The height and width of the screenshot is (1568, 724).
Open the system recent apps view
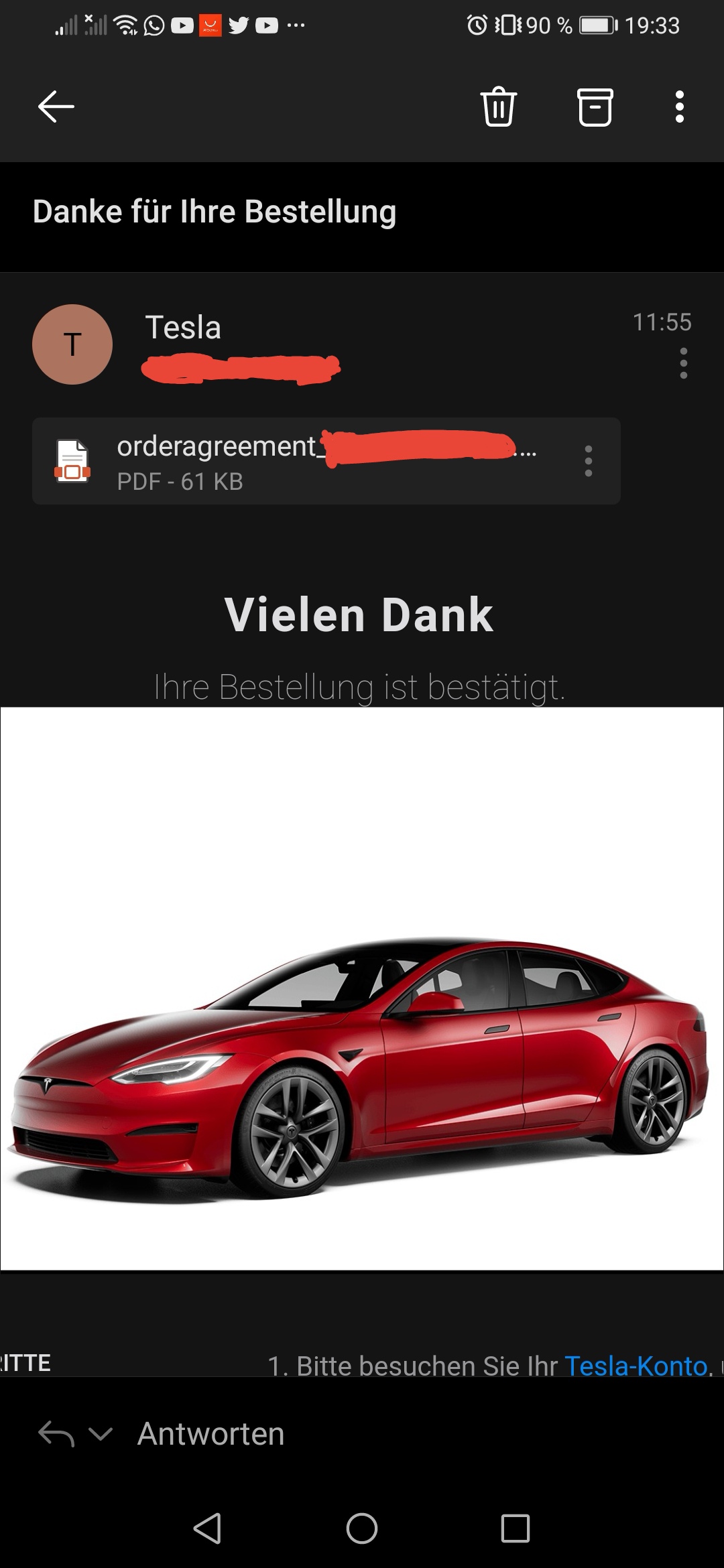tap(515, 1528)
